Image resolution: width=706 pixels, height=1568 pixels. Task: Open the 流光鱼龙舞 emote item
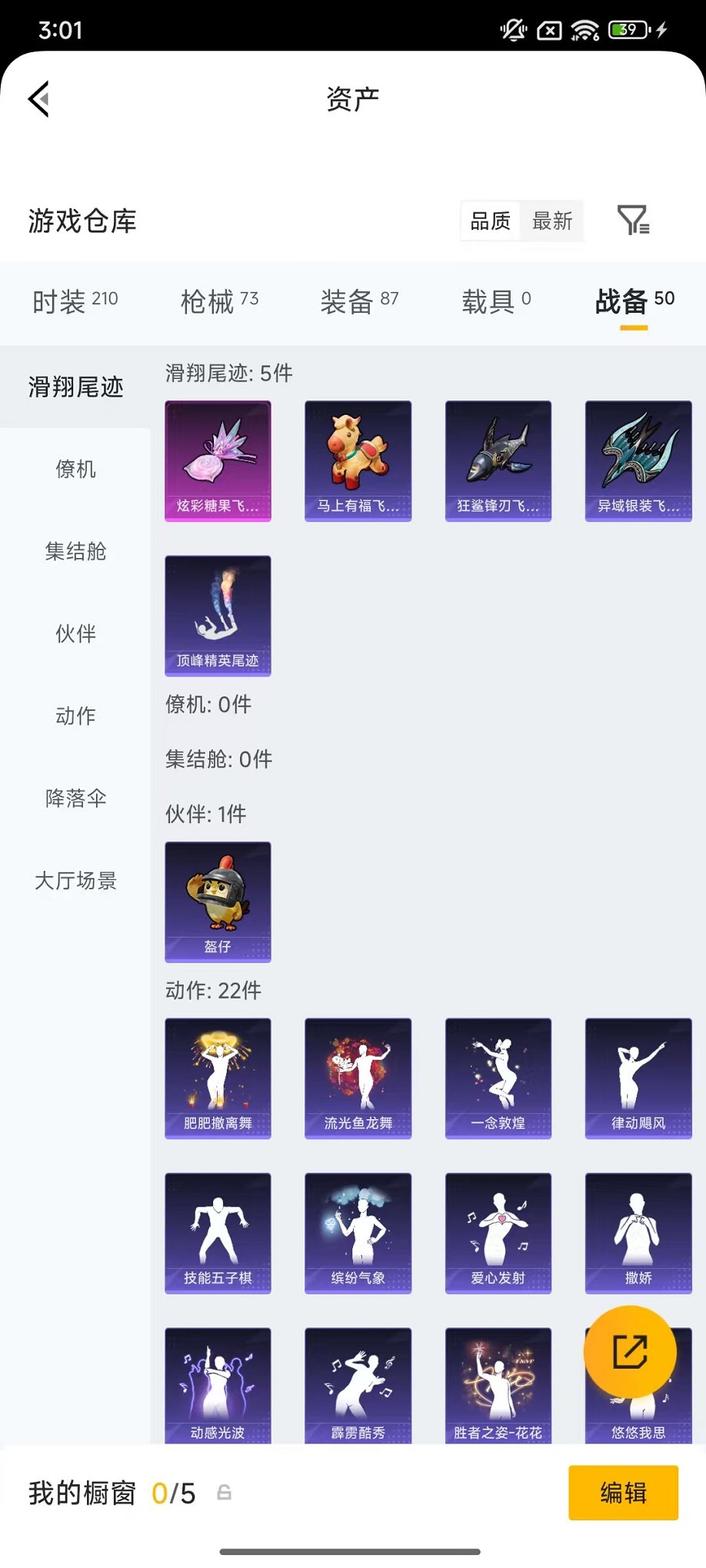(x=358, y=1078)
